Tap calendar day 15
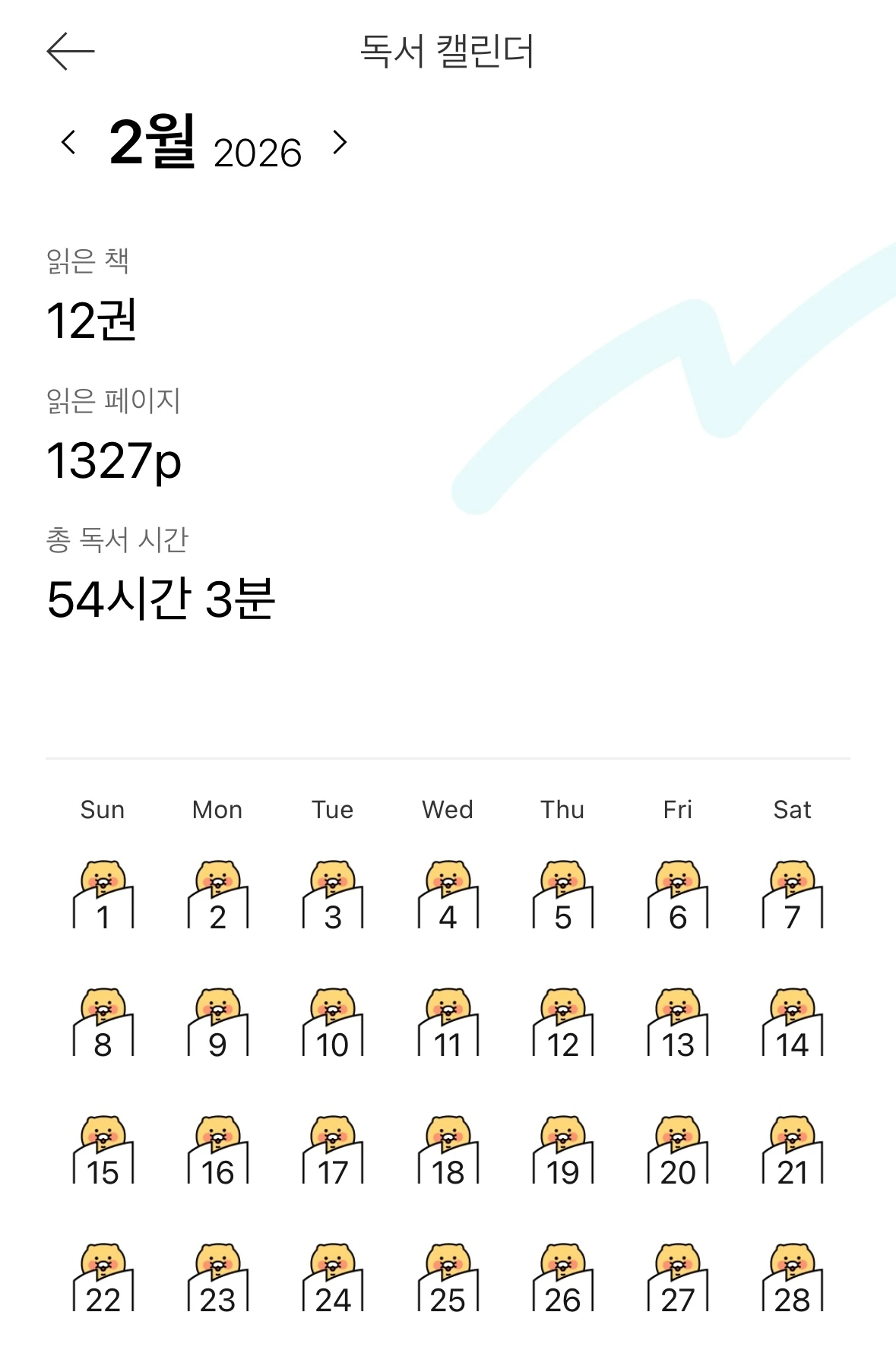896x1372 pixels. (103, 1152)
